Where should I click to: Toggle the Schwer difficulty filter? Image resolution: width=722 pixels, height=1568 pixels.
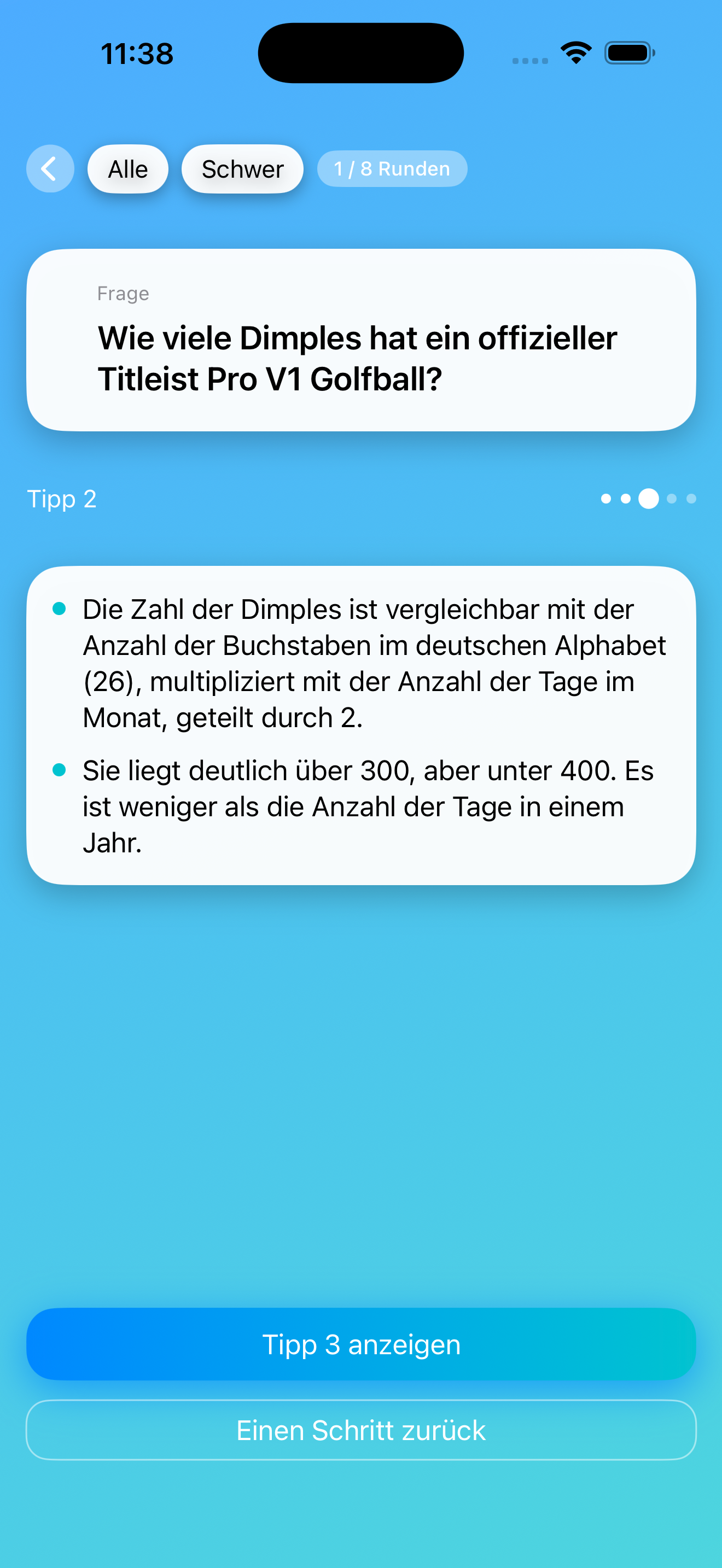(x=242, y=168)
